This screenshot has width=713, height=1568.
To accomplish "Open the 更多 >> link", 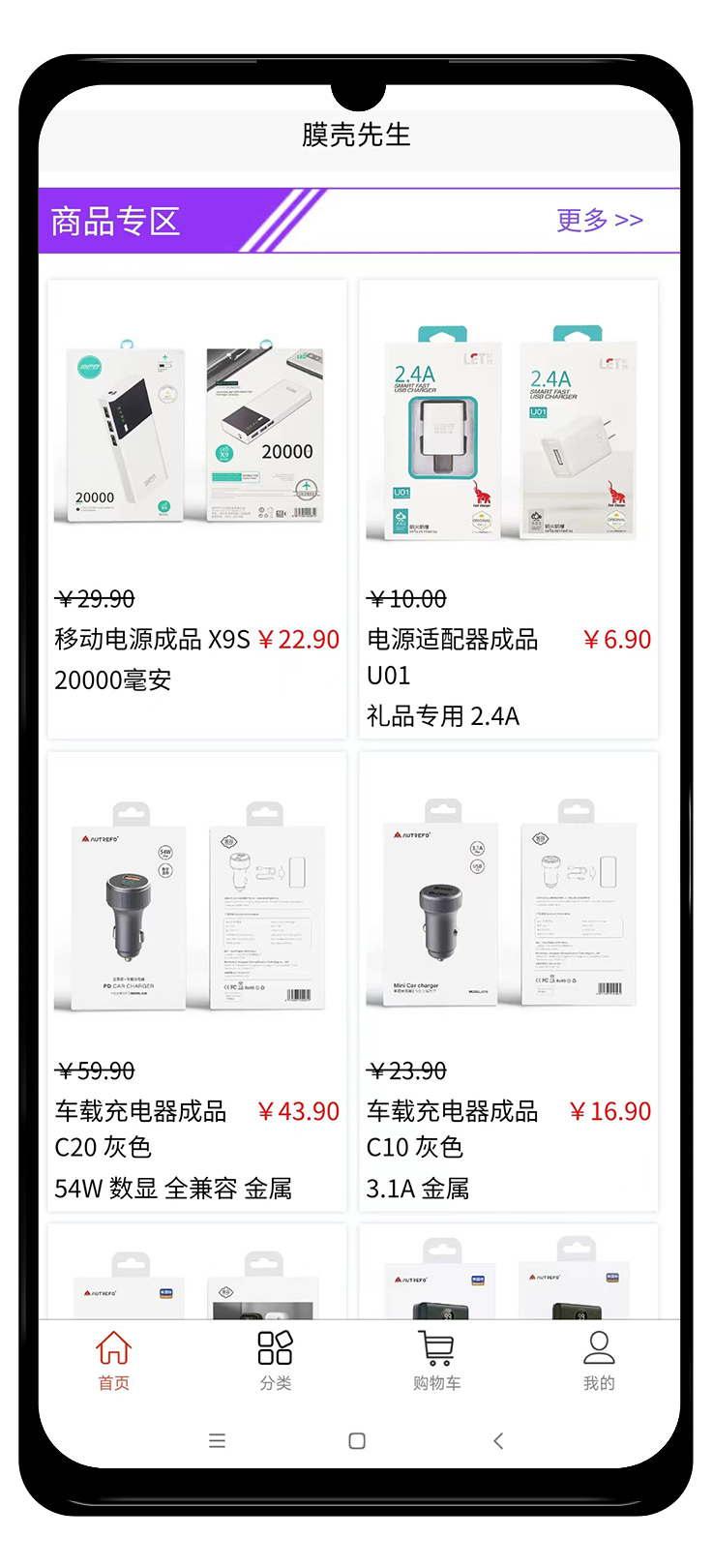I will (599, 221).
